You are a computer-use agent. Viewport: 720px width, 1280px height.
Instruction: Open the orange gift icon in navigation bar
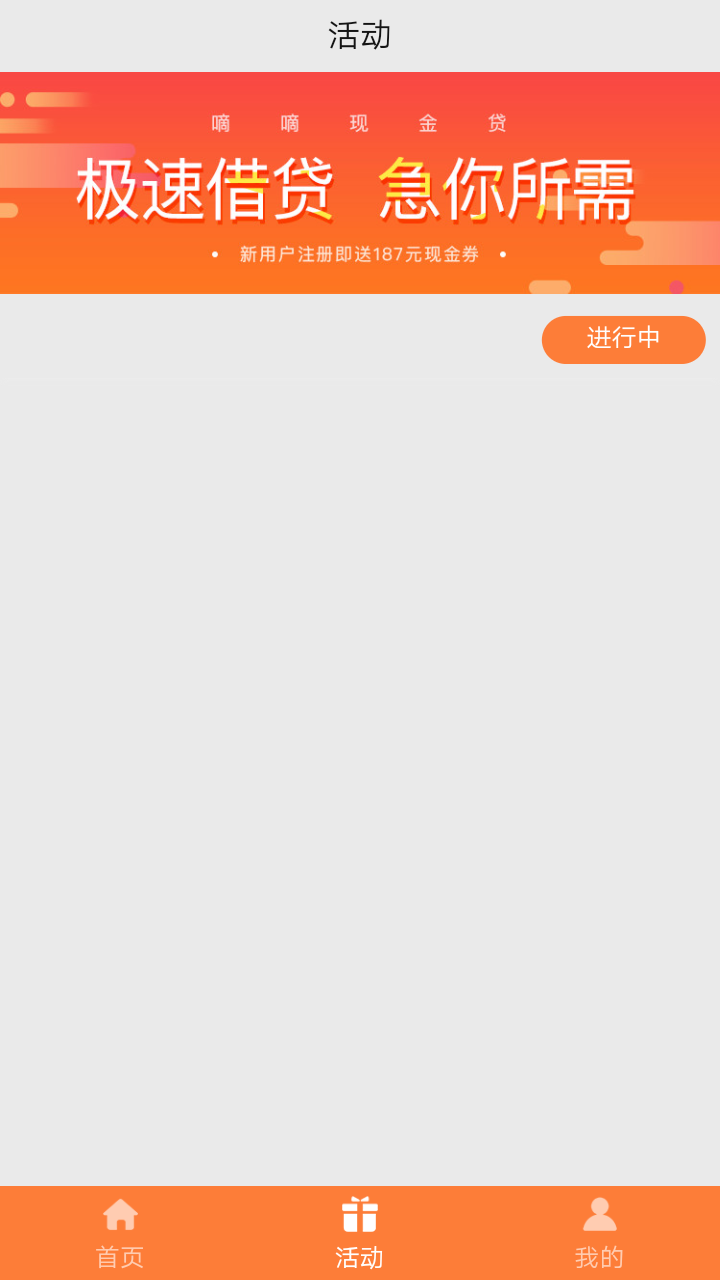click(x=359, y=1213)
